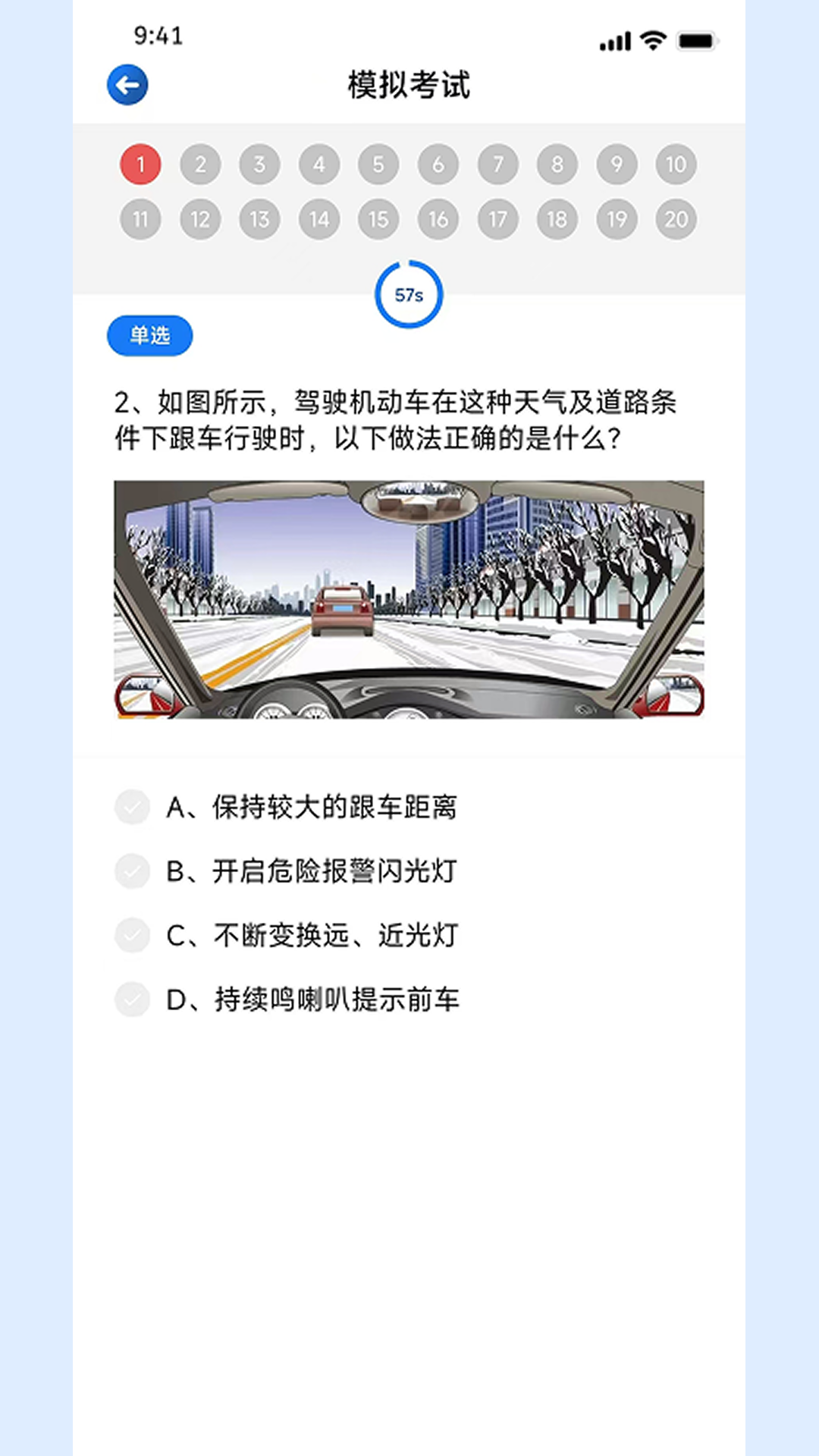
Task: Open question number 14
Action: point(319,220)
